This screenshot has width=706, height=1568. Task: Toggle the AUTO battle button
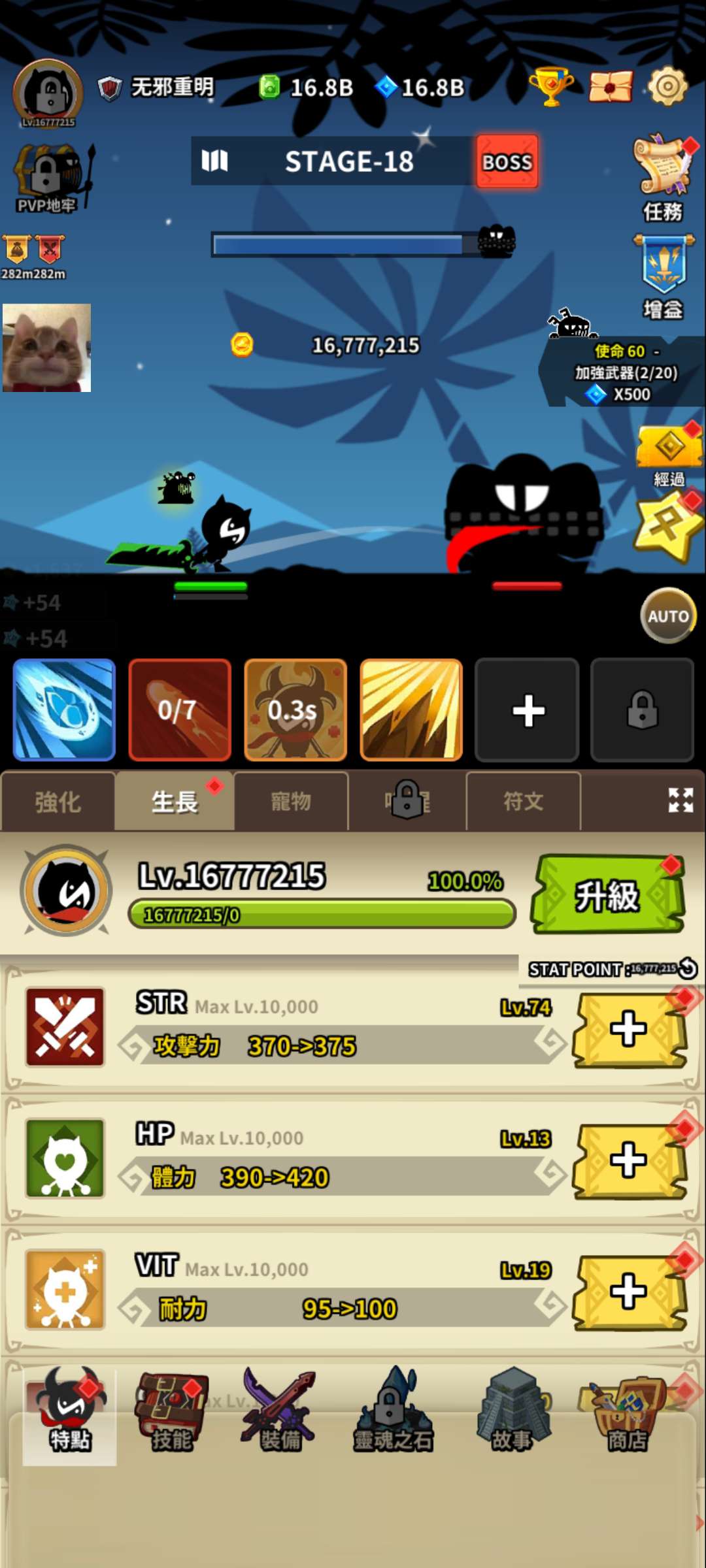point(667,615)
